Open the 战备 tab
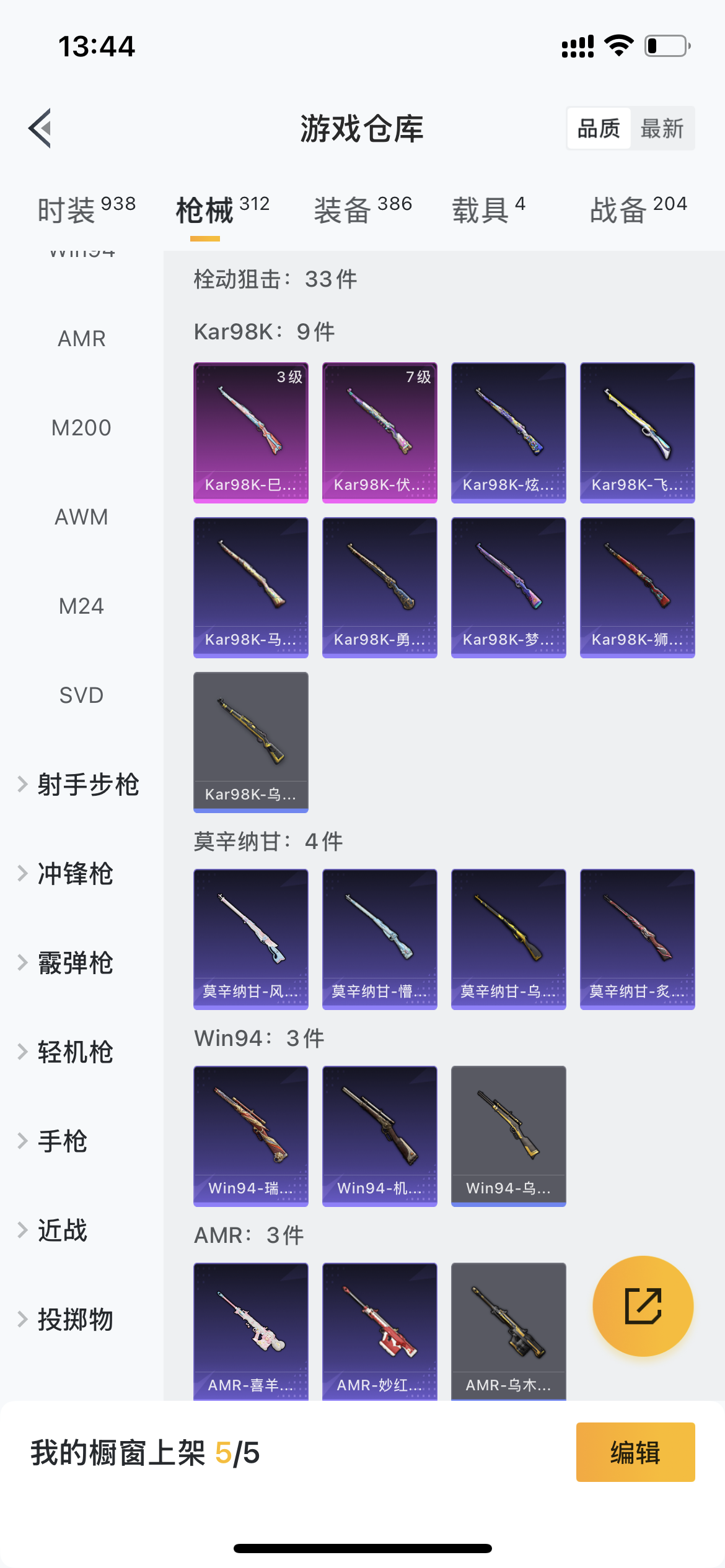The height and width of the screenshot is (1568, 725). click(638, 209)
